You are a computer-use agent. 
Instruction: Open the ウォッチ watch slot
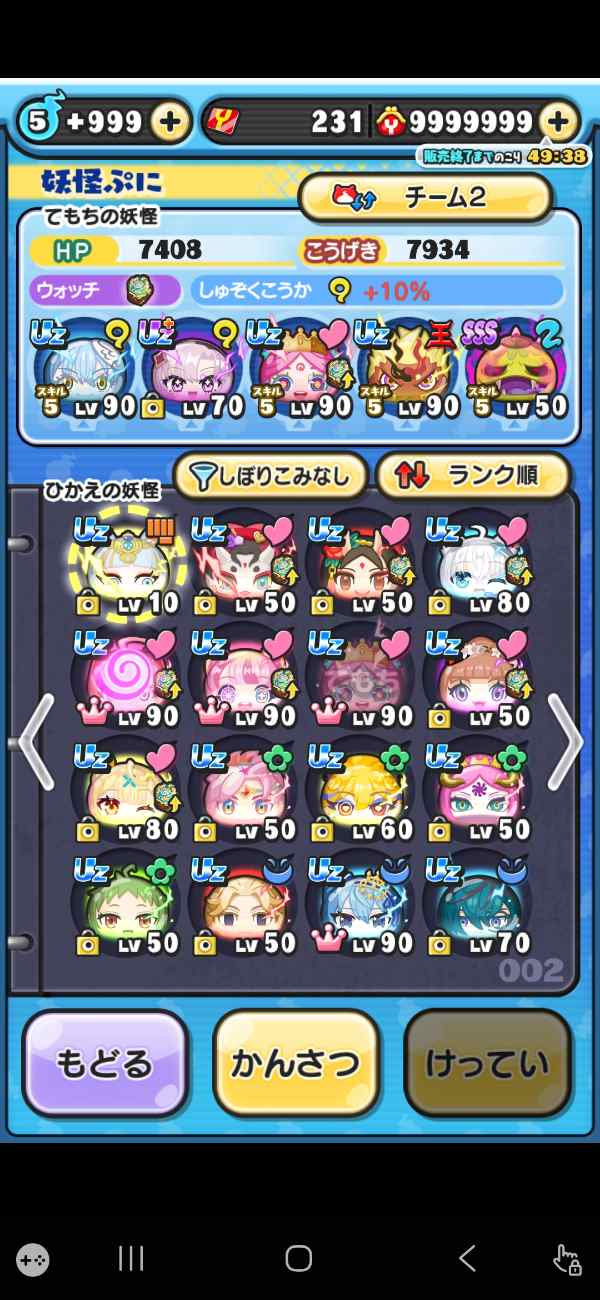pos(104,291)
